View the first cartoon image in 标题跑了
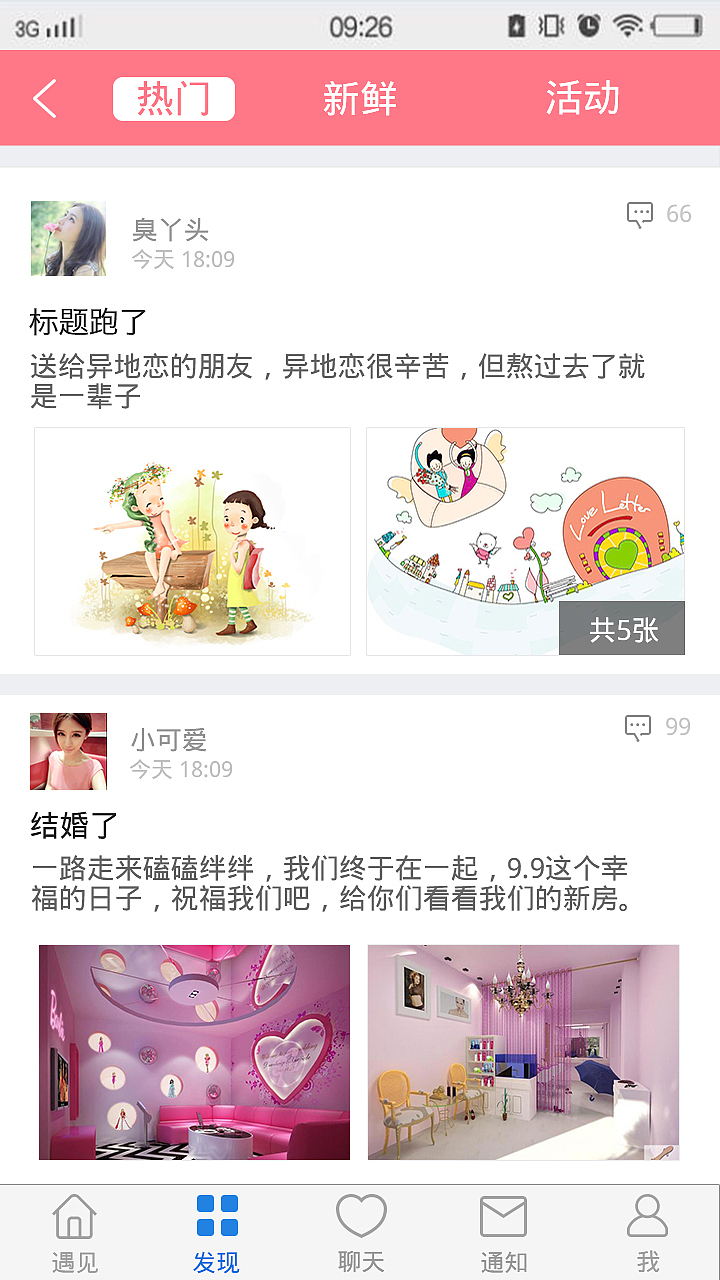This screenshot has width=720, height=1280. coord(192,541)
